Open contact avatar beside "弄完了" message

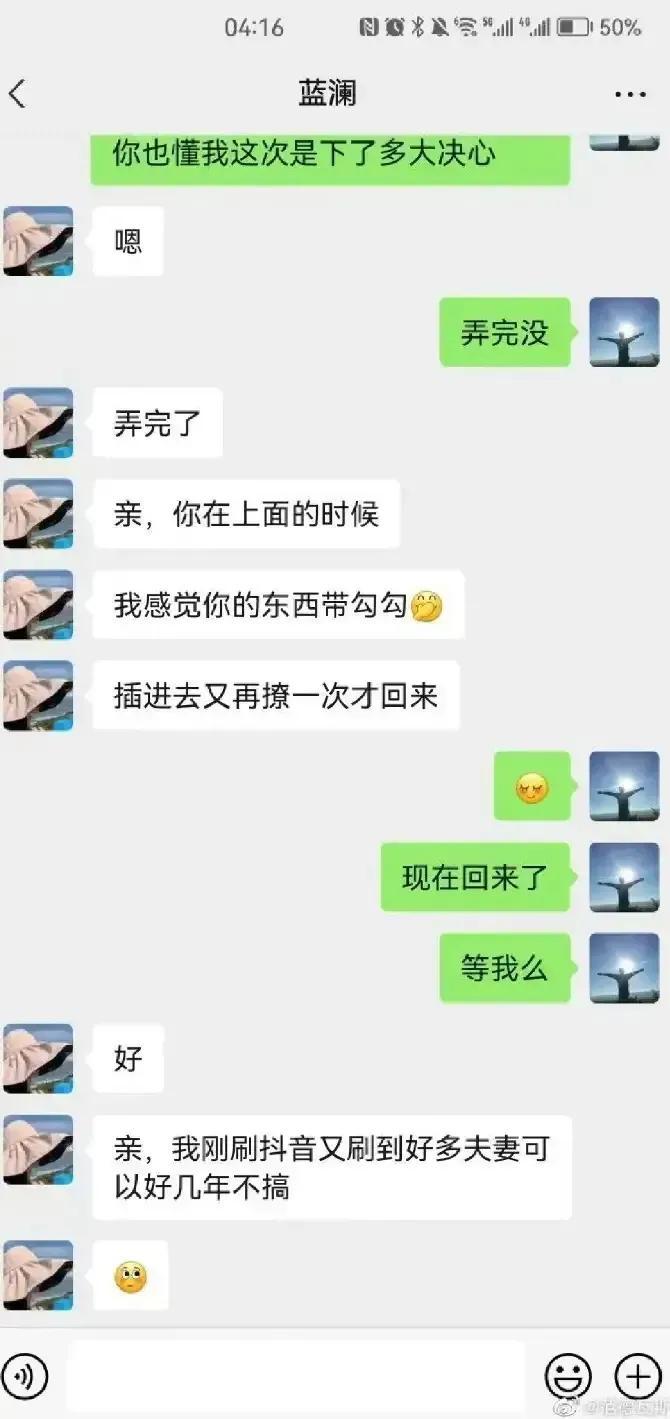38,423
